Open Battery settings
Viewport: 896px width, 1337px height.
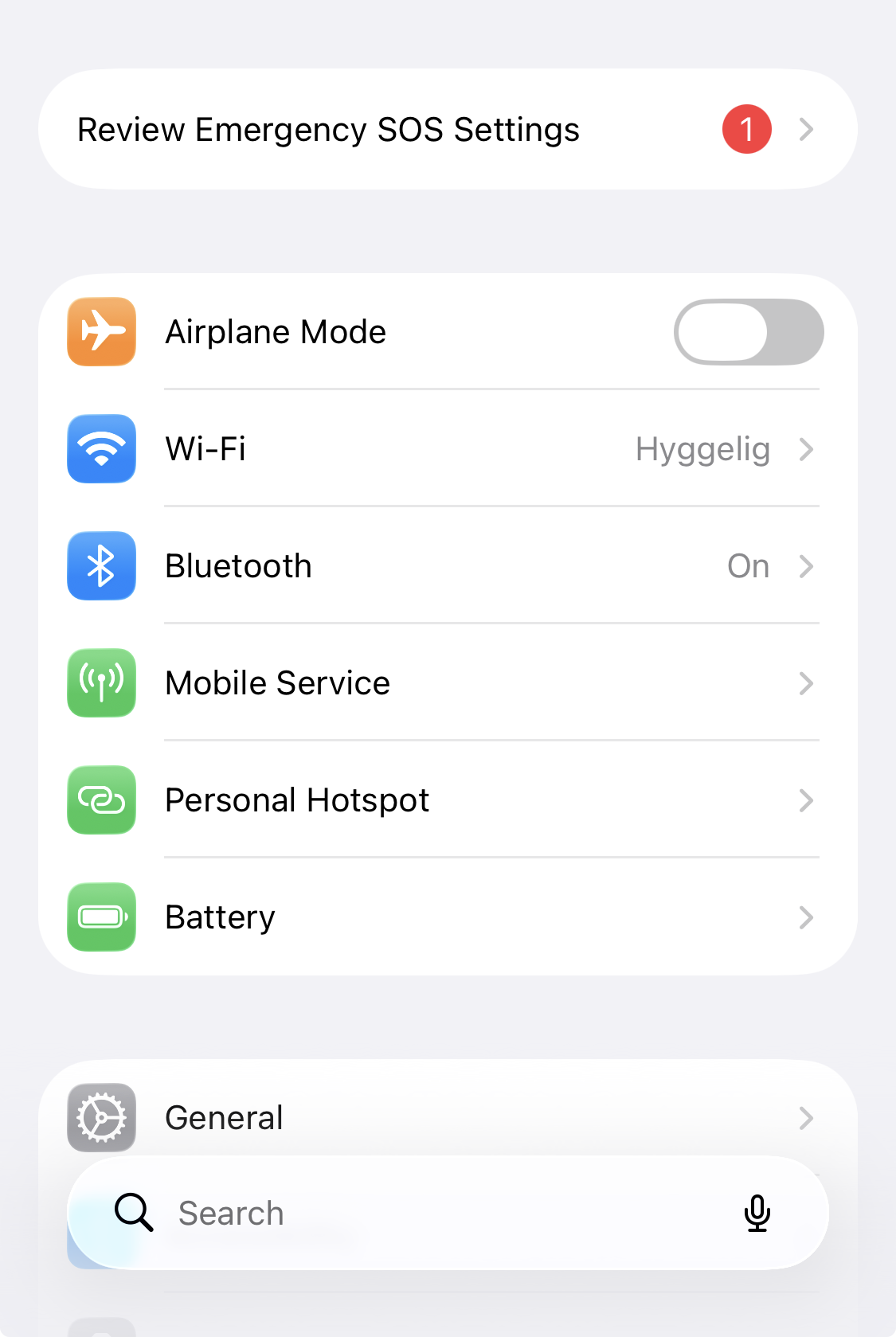click(446, 917)
